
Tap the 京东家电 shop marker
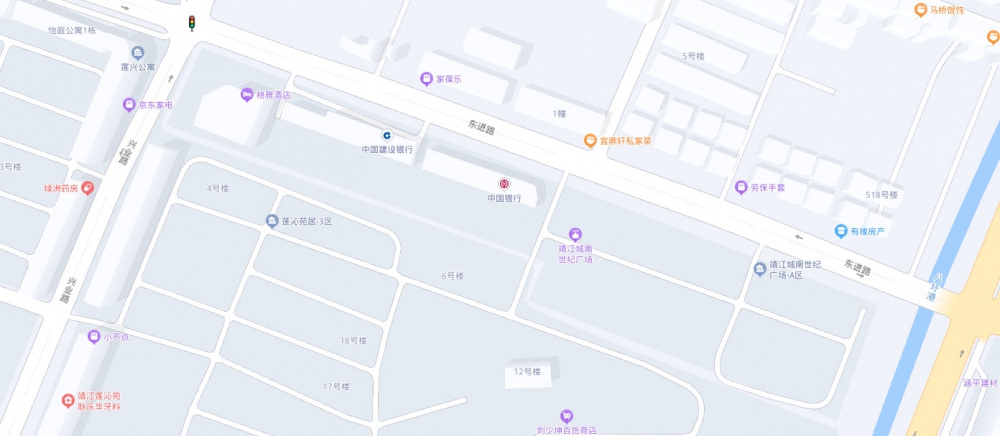tap(129, 105)
